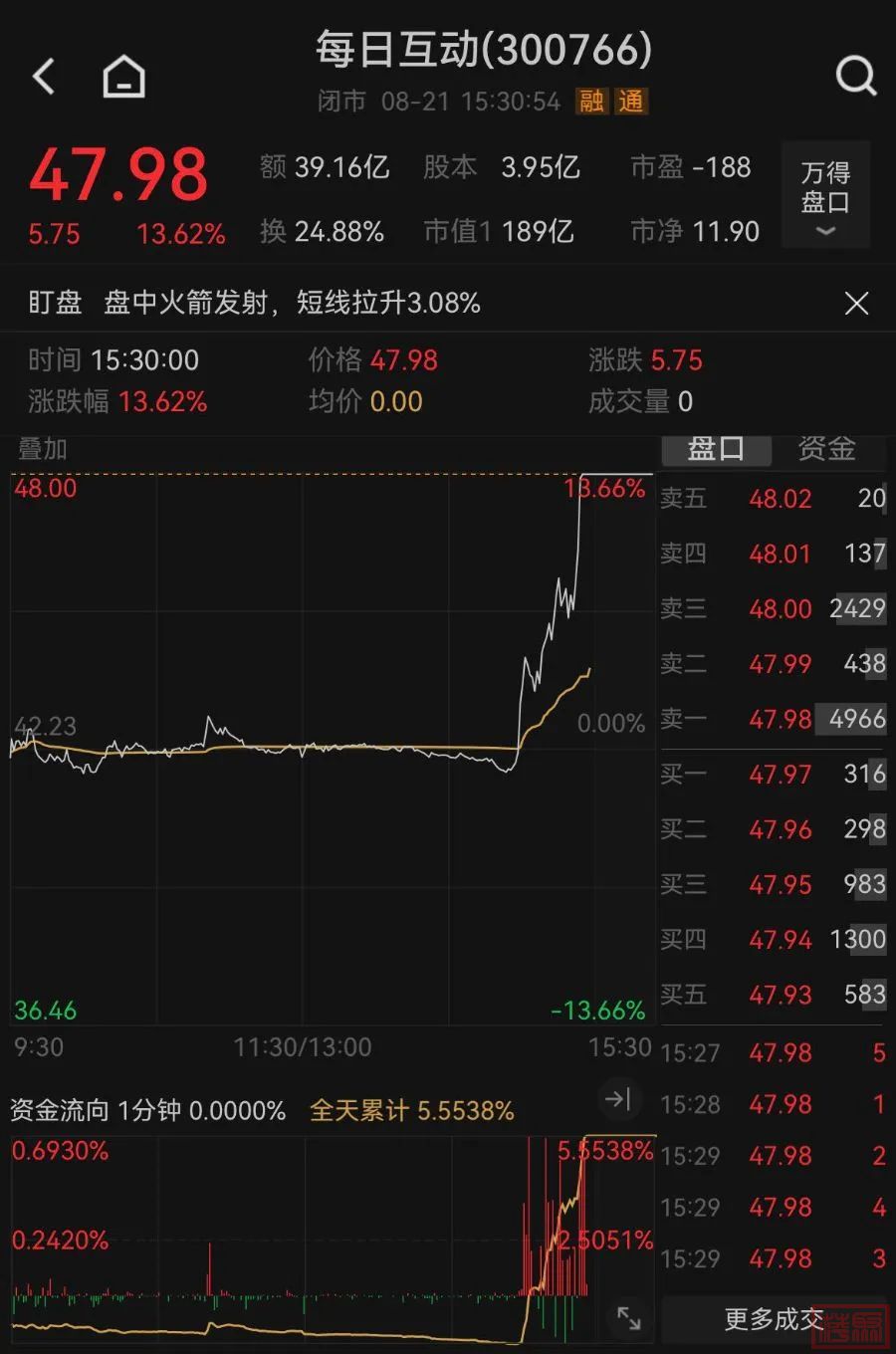Switch to the 盘口 tab
Image resolution: width=896 pixels, height=1354 pixels.
tap(716, 449)
